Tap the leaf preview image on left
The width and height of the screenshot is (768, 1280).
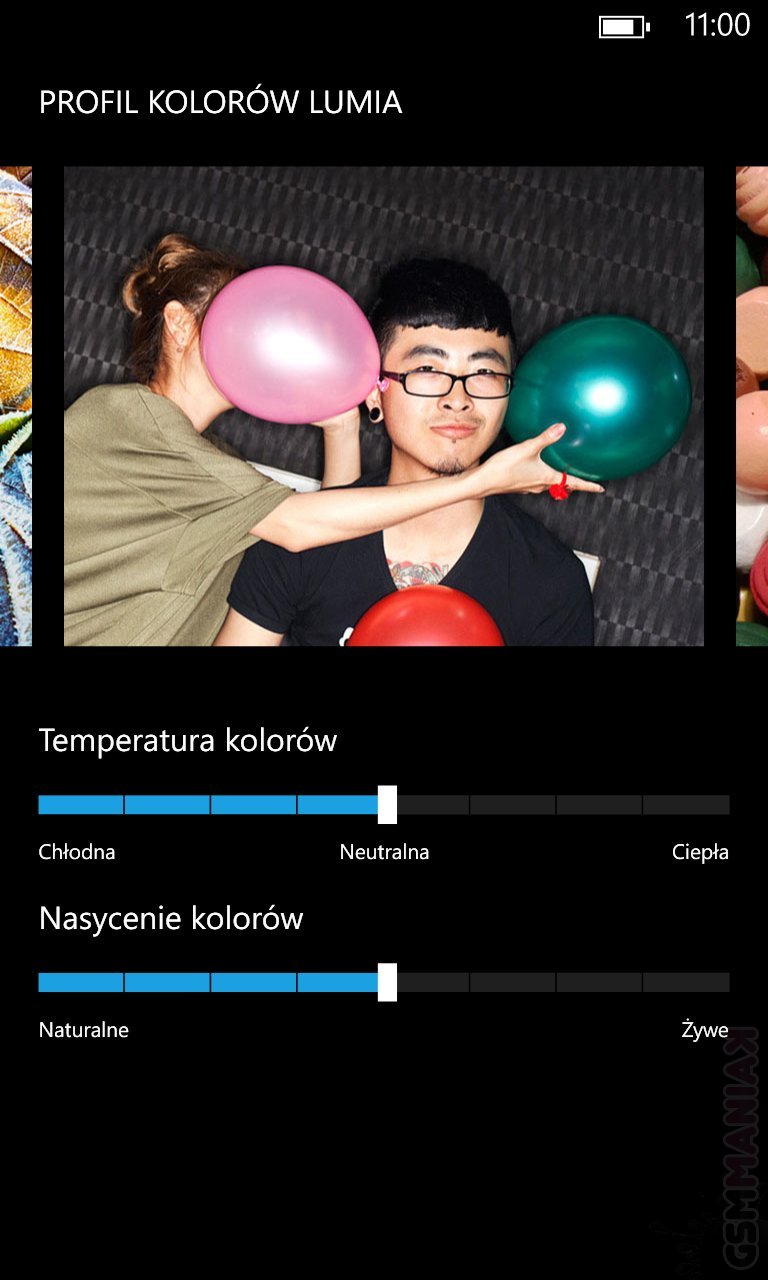[x=15, y=405]
